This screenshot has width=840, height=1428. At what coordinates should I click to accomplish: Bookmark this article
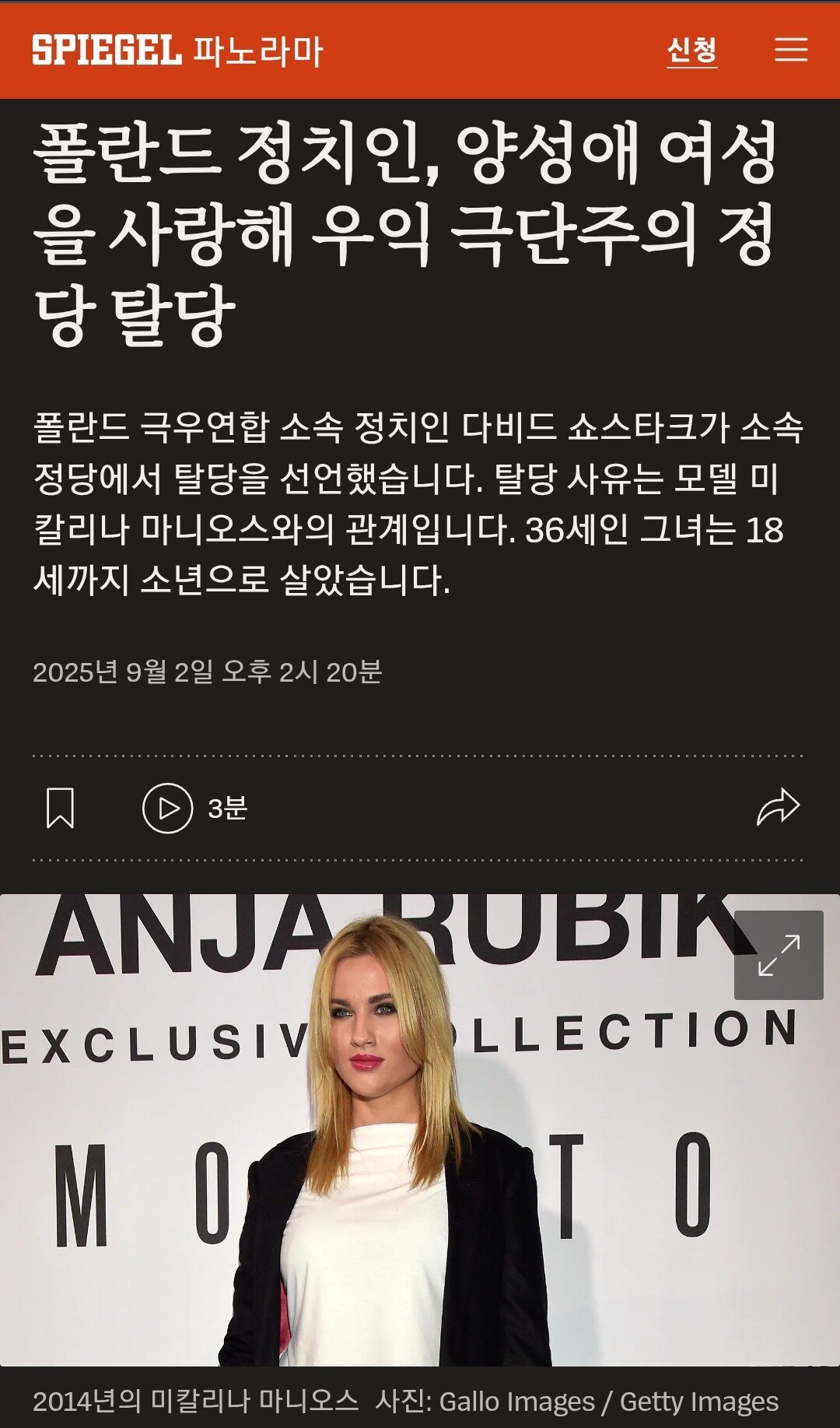point(60,808)
